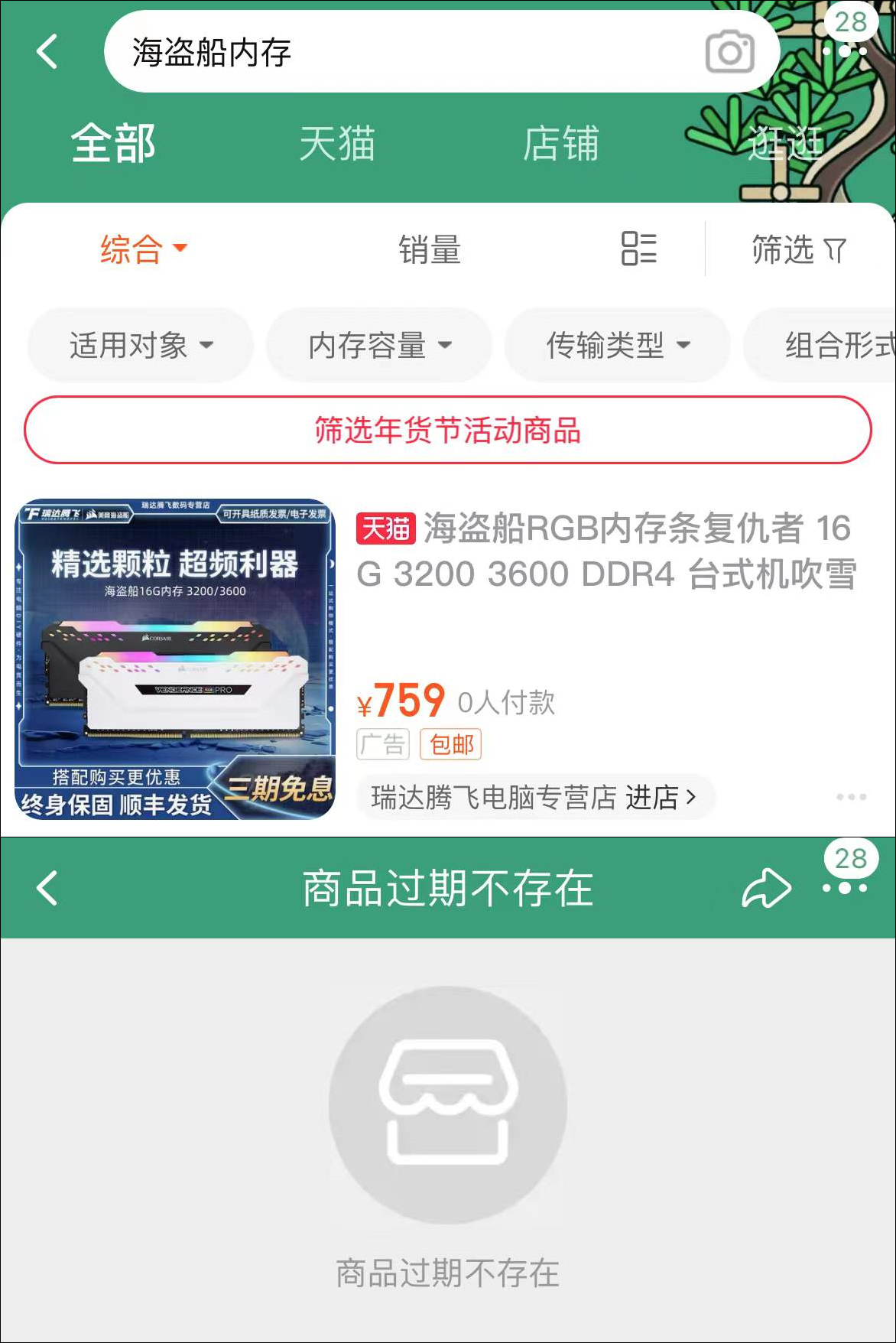Go back using the arrow beside the search box
Screen dimensions: 896x1343
(47, 52)
